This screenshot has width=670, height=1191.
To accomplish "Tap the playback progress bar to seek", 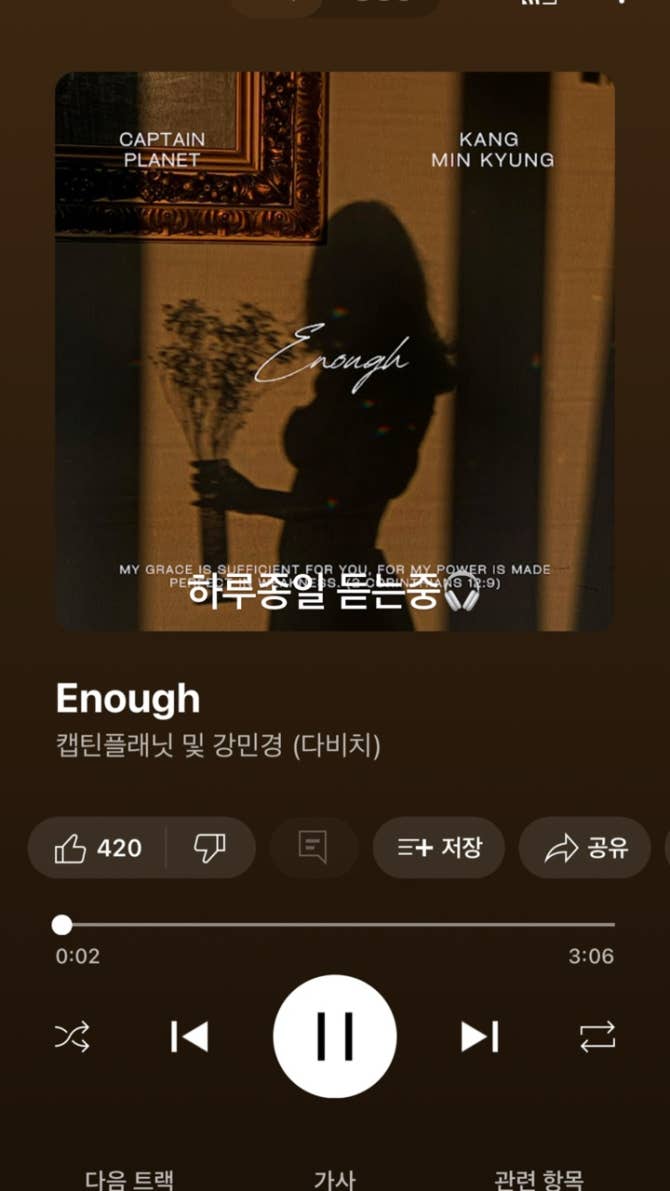I will (336, 925).
